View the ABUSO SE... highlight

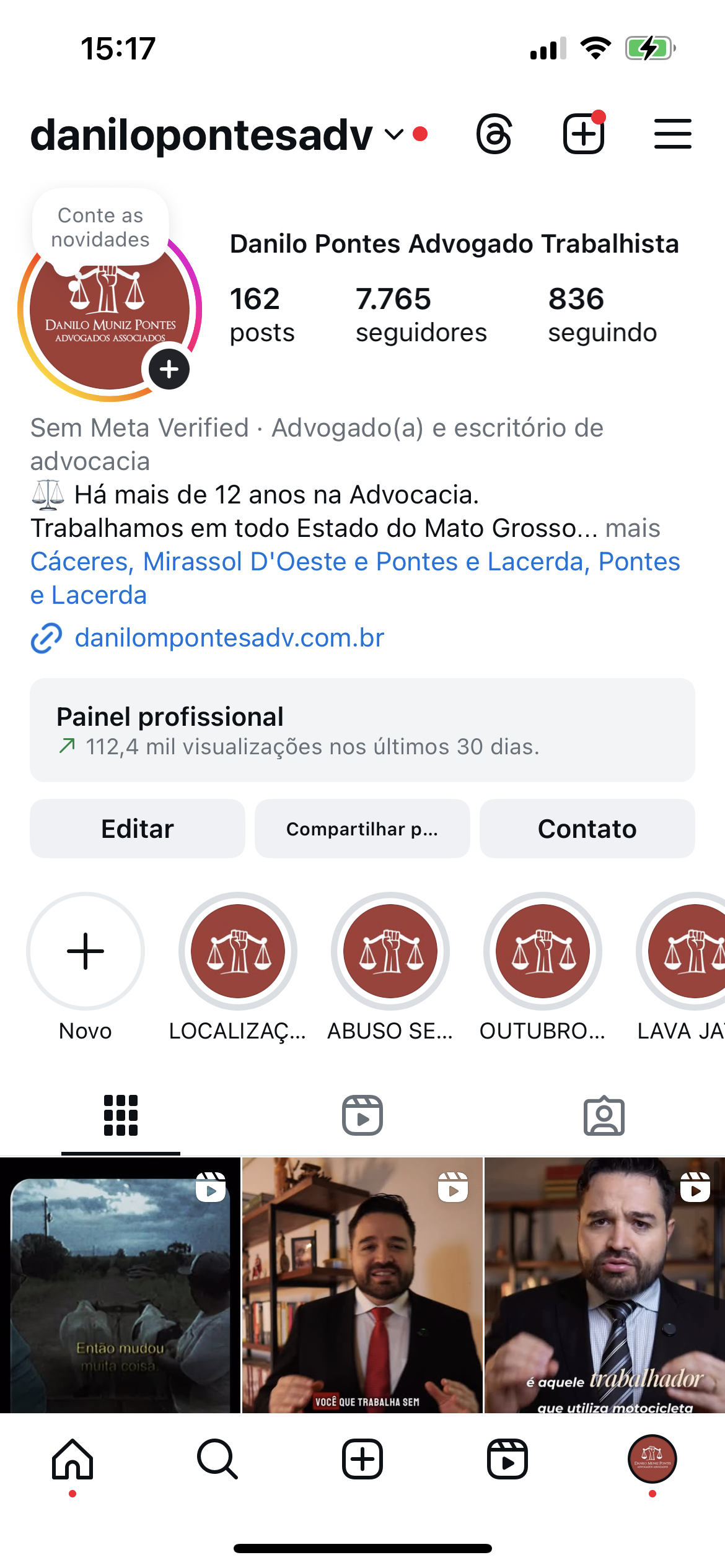click(390, 951)
